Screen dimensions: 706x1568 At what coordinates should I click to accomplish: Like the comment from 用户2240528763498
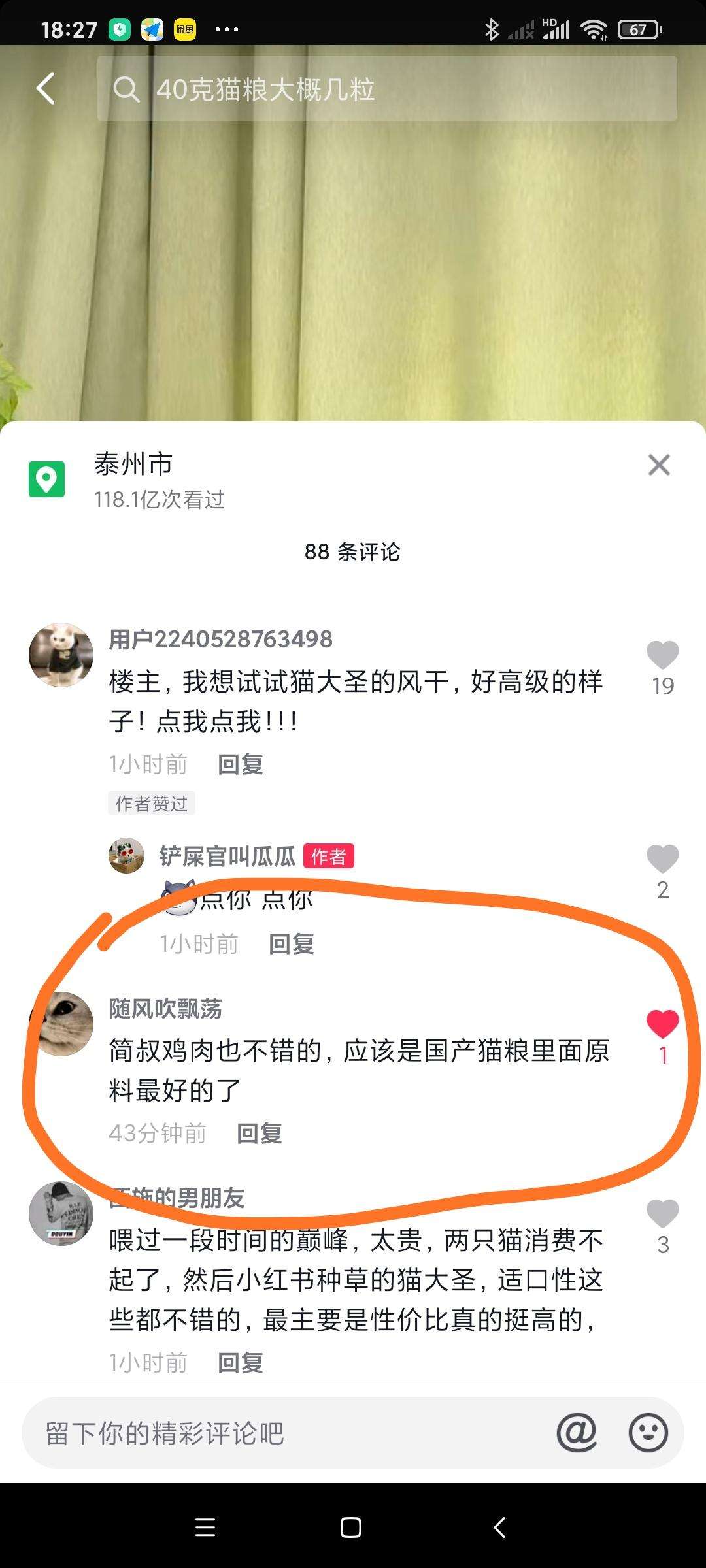(662, 655)
